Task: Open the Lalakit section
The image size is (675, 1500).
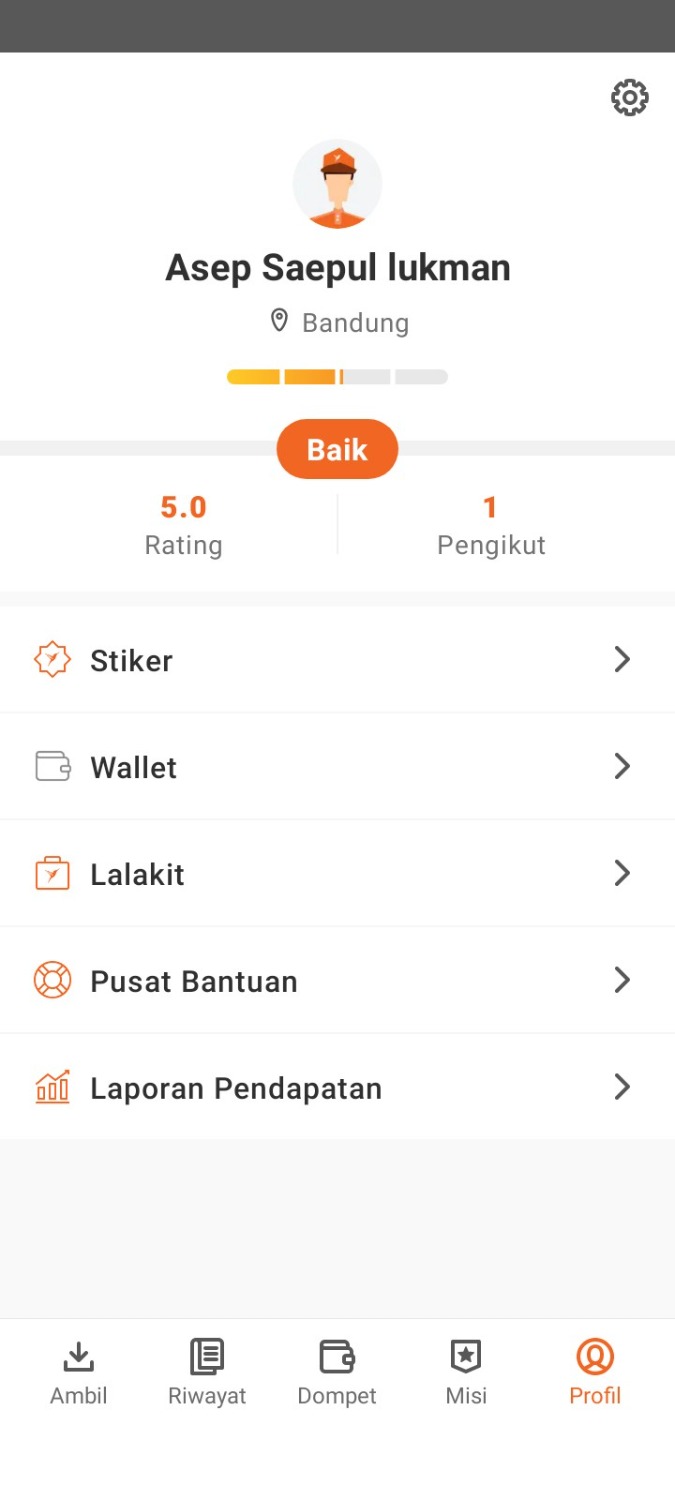Action: (x=337, y=874)
